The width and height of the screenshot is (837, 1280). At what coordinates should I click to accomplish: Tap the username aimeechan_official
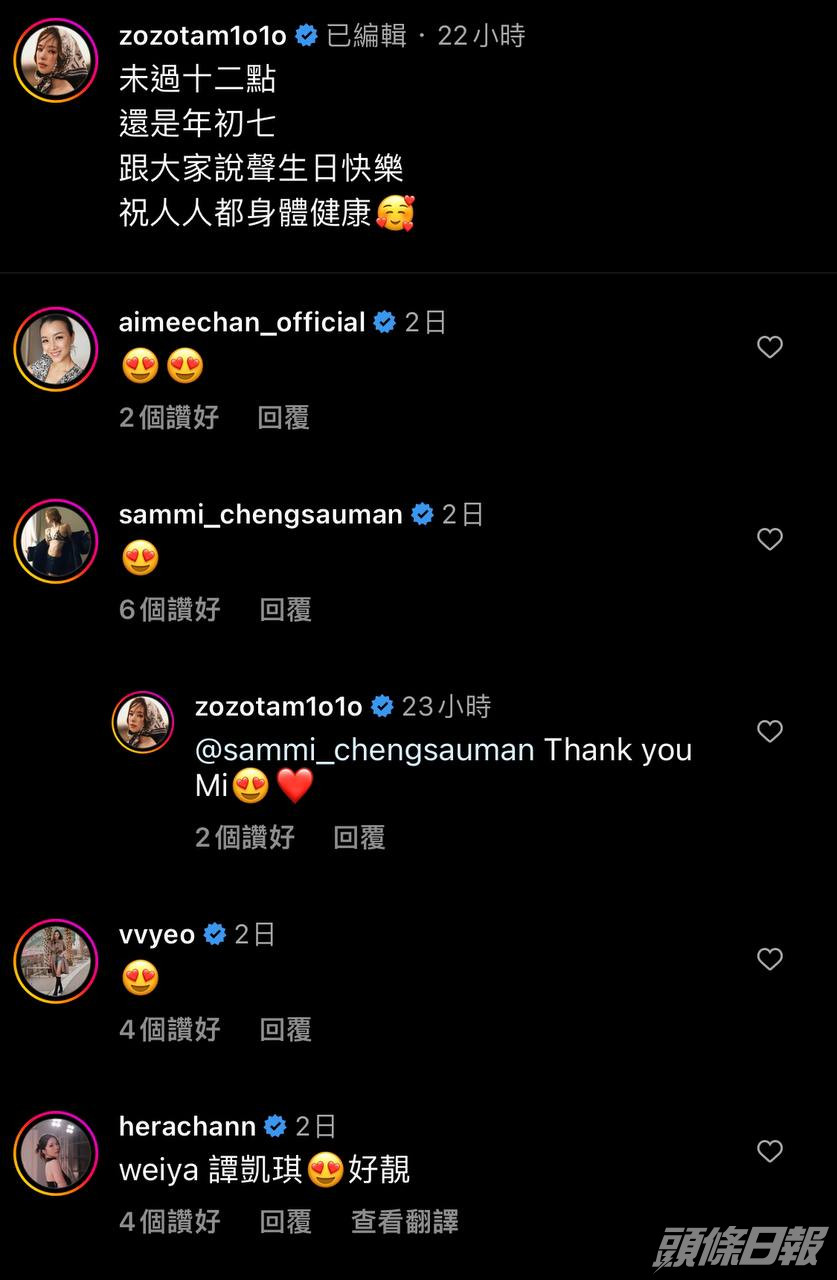pyautogui.click(x=242, y=322)
